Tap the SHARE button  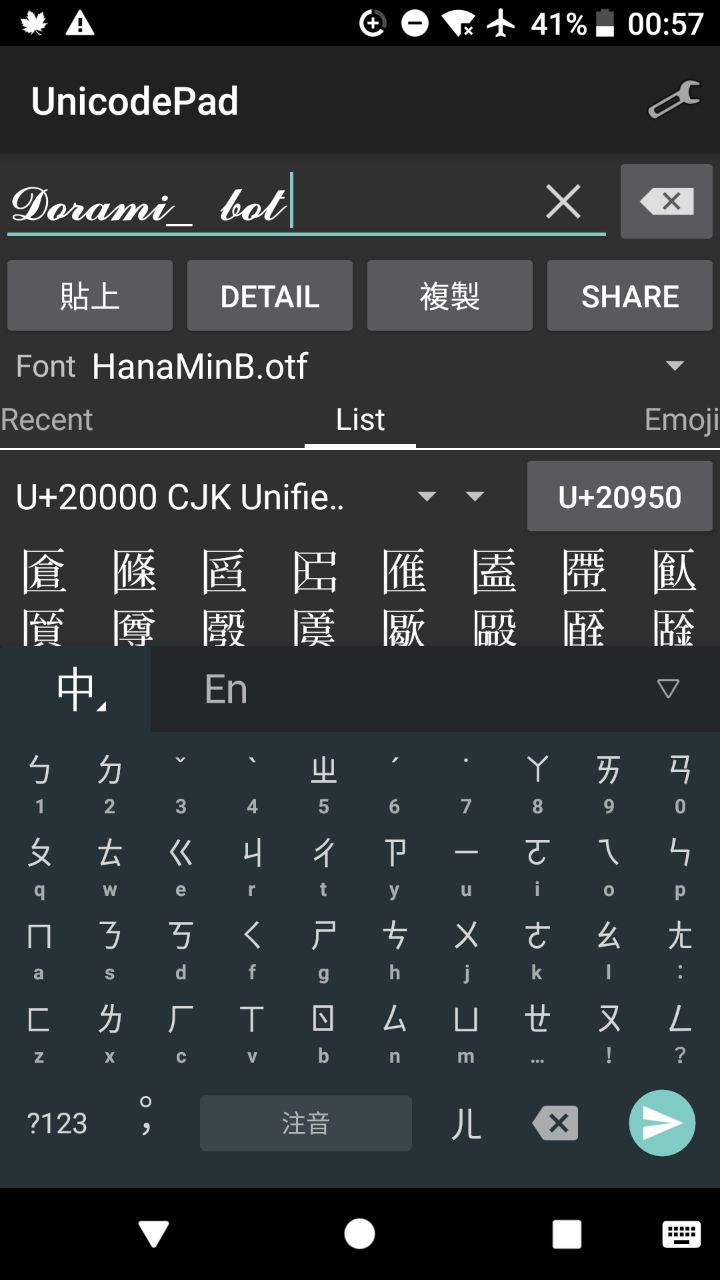[630, 296]
